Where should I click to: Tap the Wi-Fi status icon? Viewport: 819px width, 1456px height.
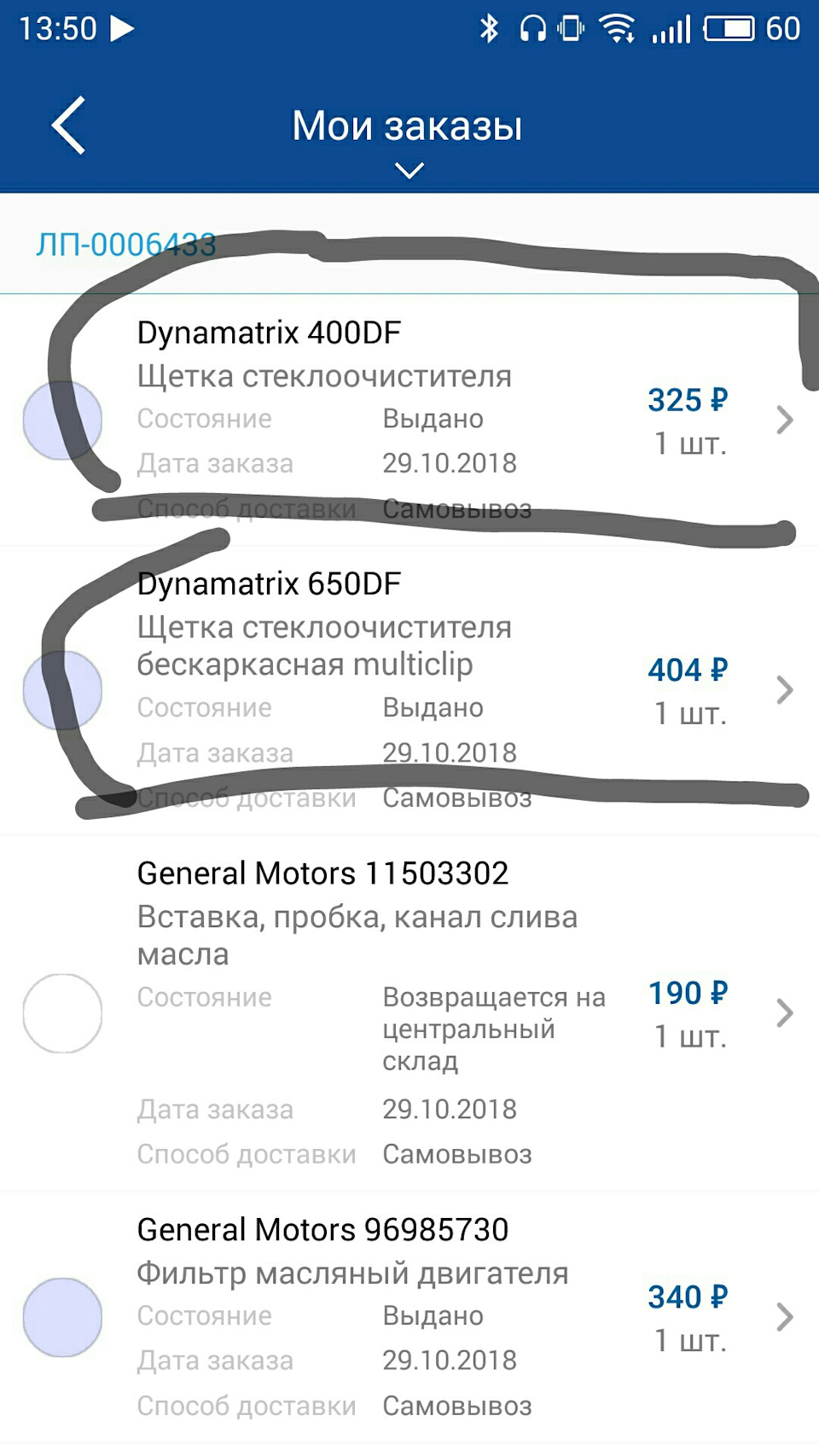[616, 28]
